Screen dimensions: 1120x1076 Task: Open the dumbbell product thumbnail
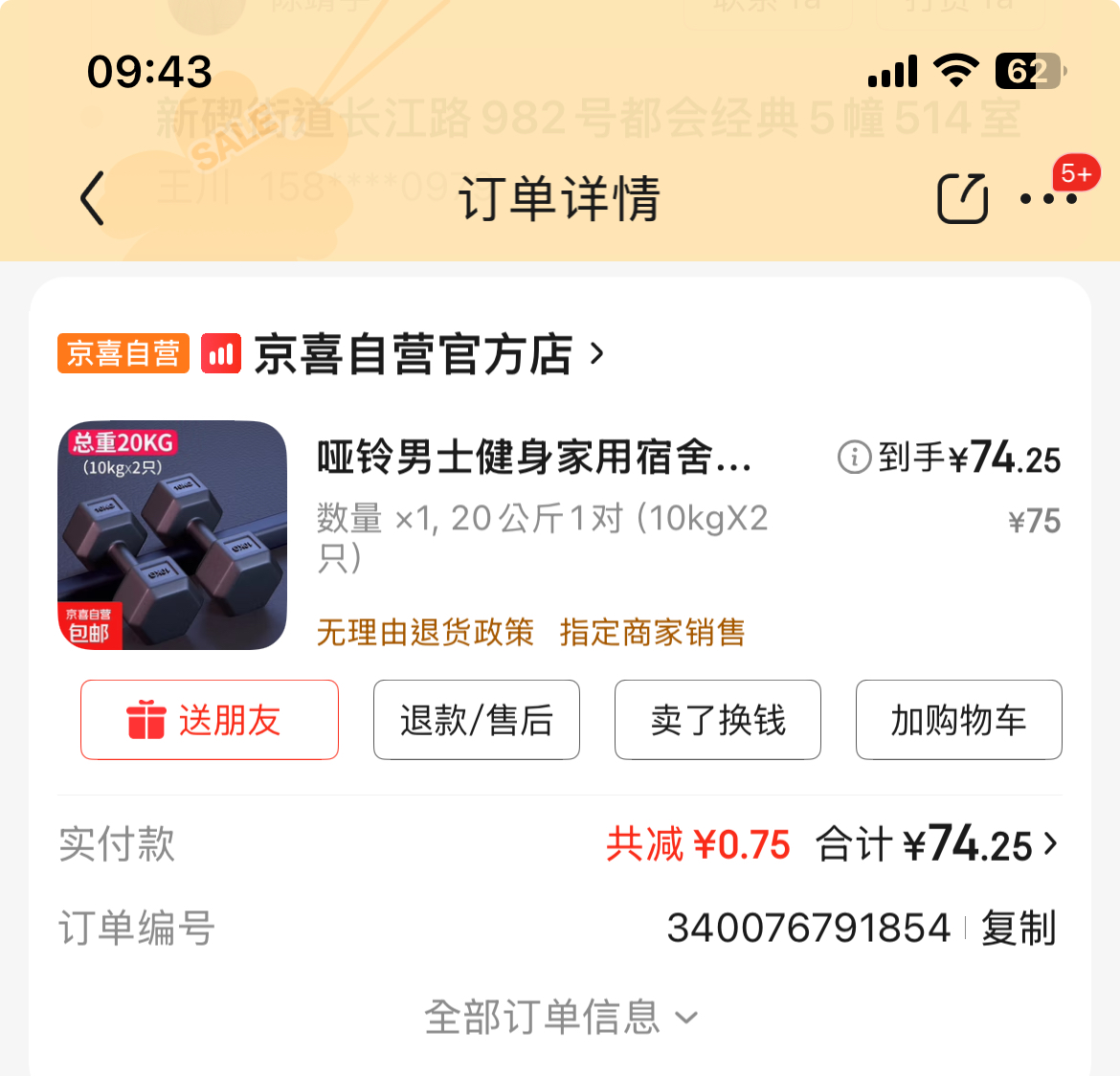click(172, 535)
